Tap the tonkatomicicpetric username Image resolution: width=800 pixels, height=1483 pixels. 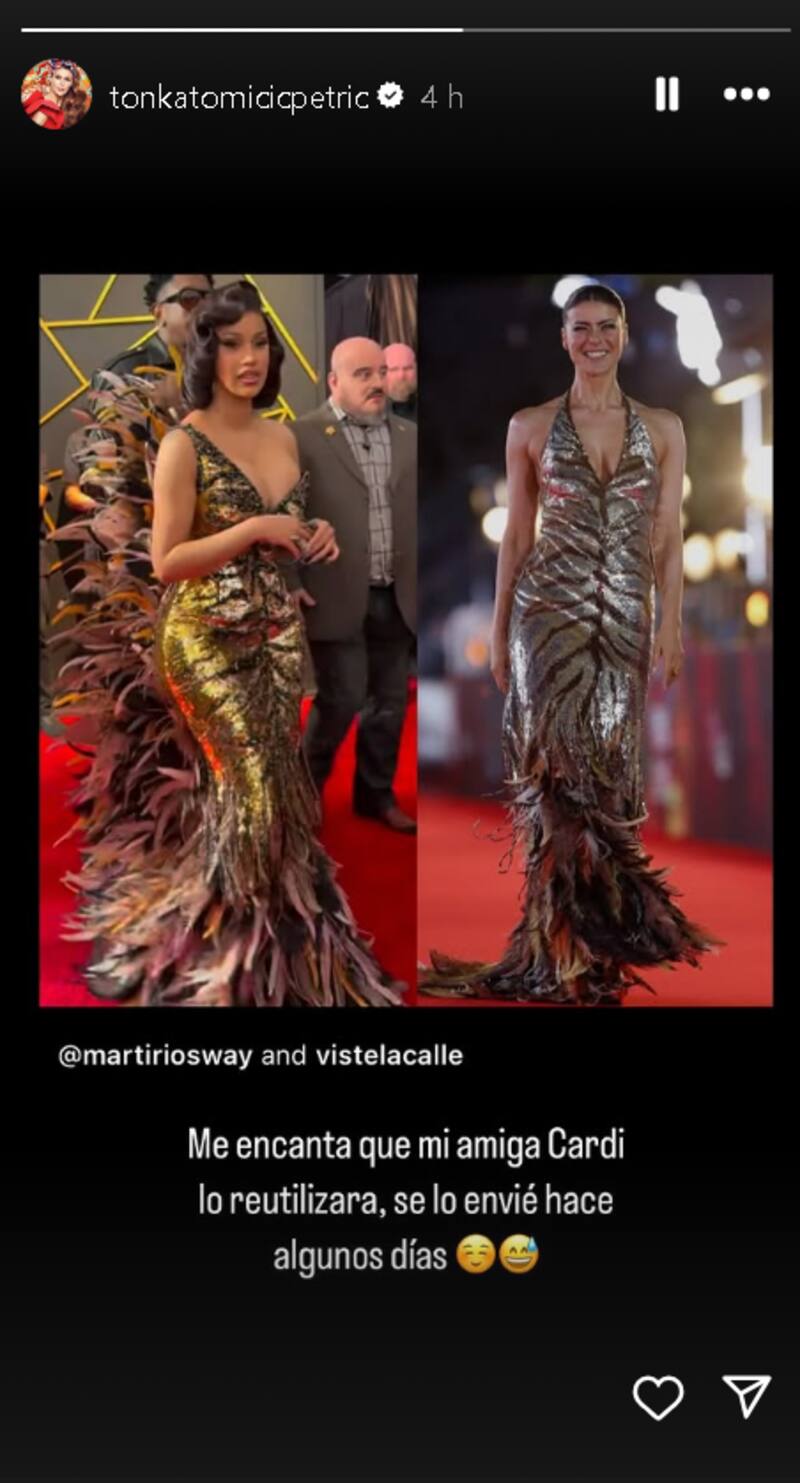click(x=239, y=97)
